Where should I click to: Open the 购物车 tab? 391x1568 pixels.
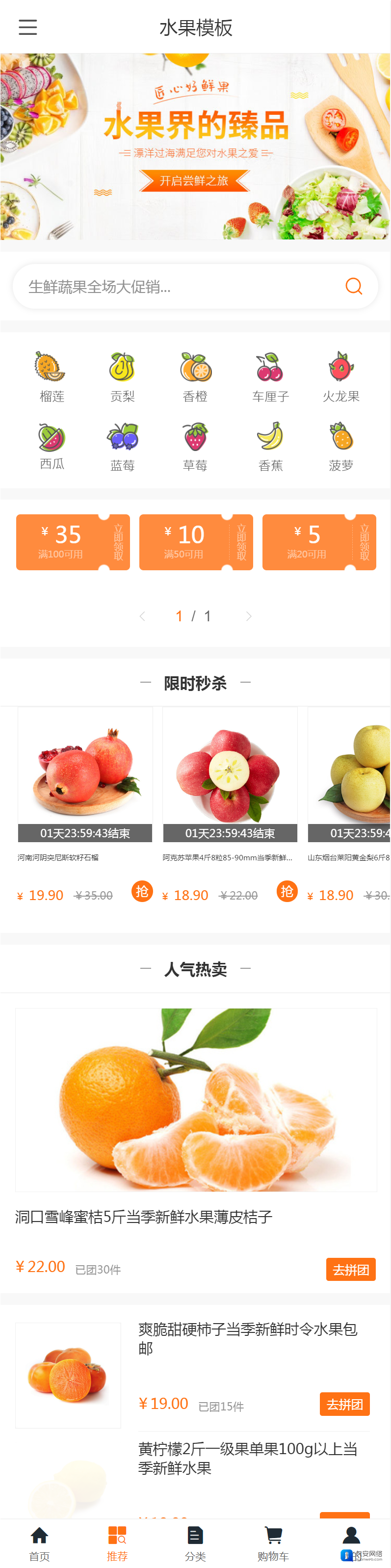[273, 1543]
